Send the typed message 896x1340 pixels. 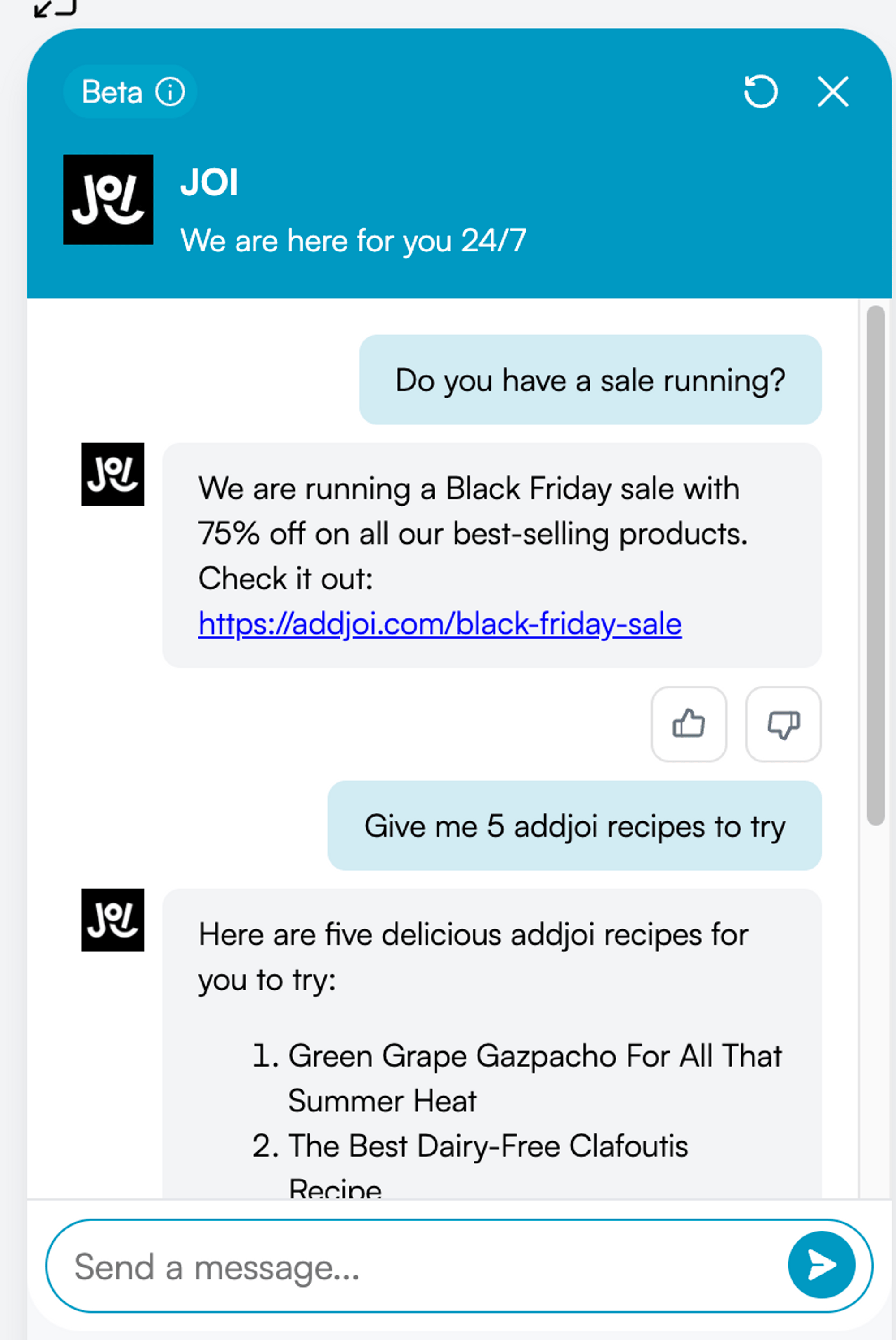coord(821,1265)
